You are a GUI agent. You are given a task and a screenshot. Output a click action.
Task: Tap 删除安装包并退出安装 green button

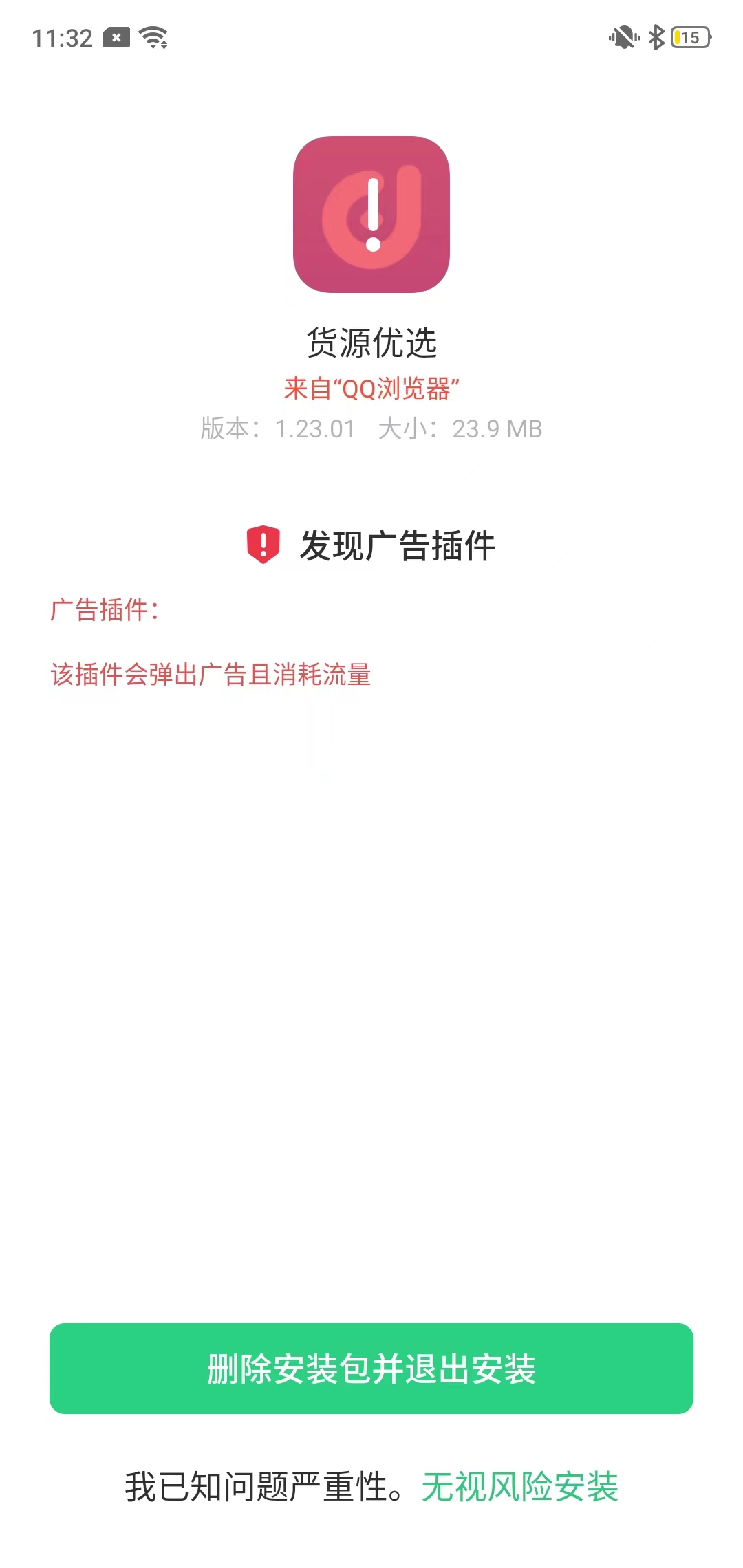pyautogui.click(x=371, y=1369)
